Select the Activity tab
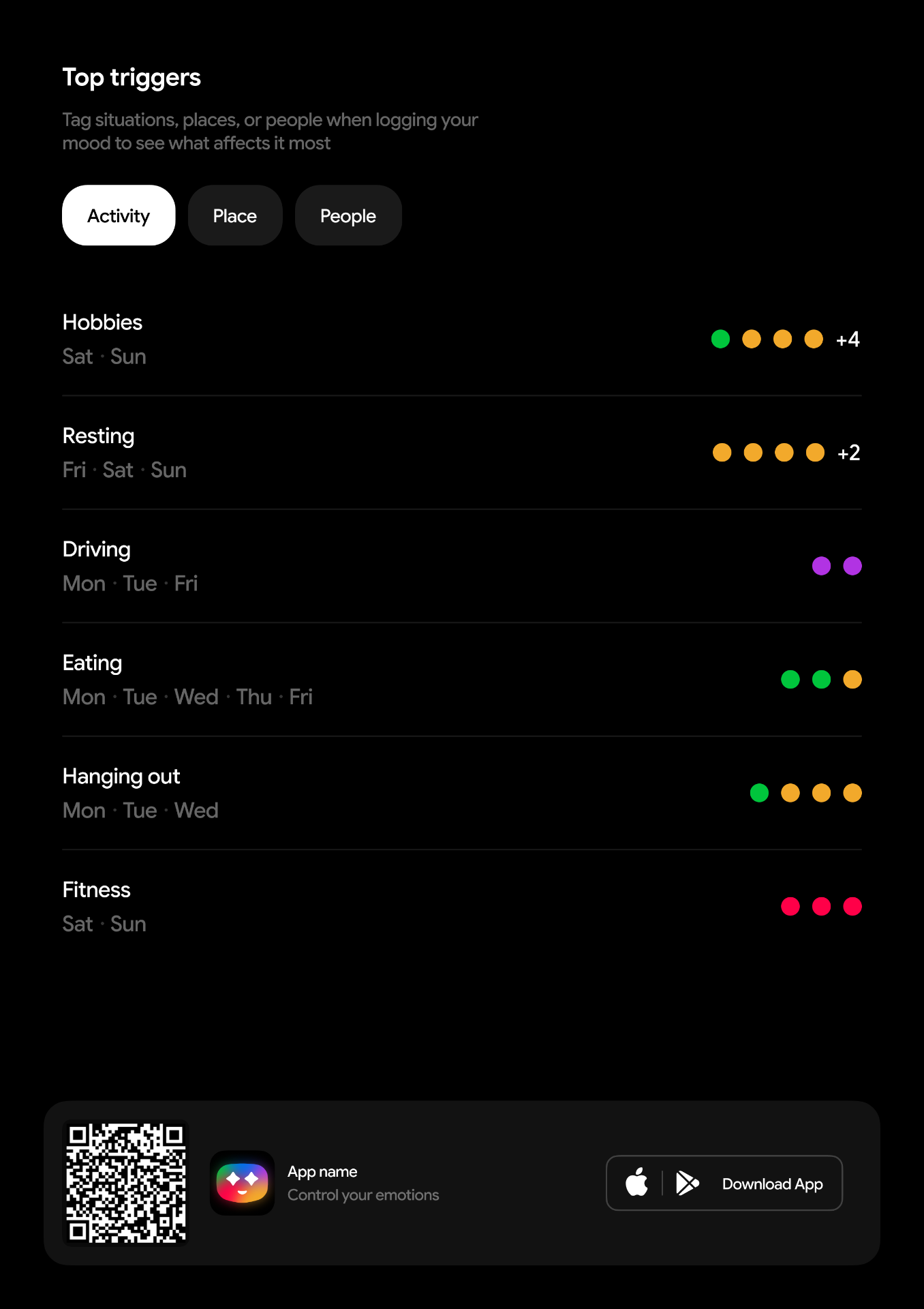Image resolution: width=924 pixels, height=1309 pixels. coord(119,215)
